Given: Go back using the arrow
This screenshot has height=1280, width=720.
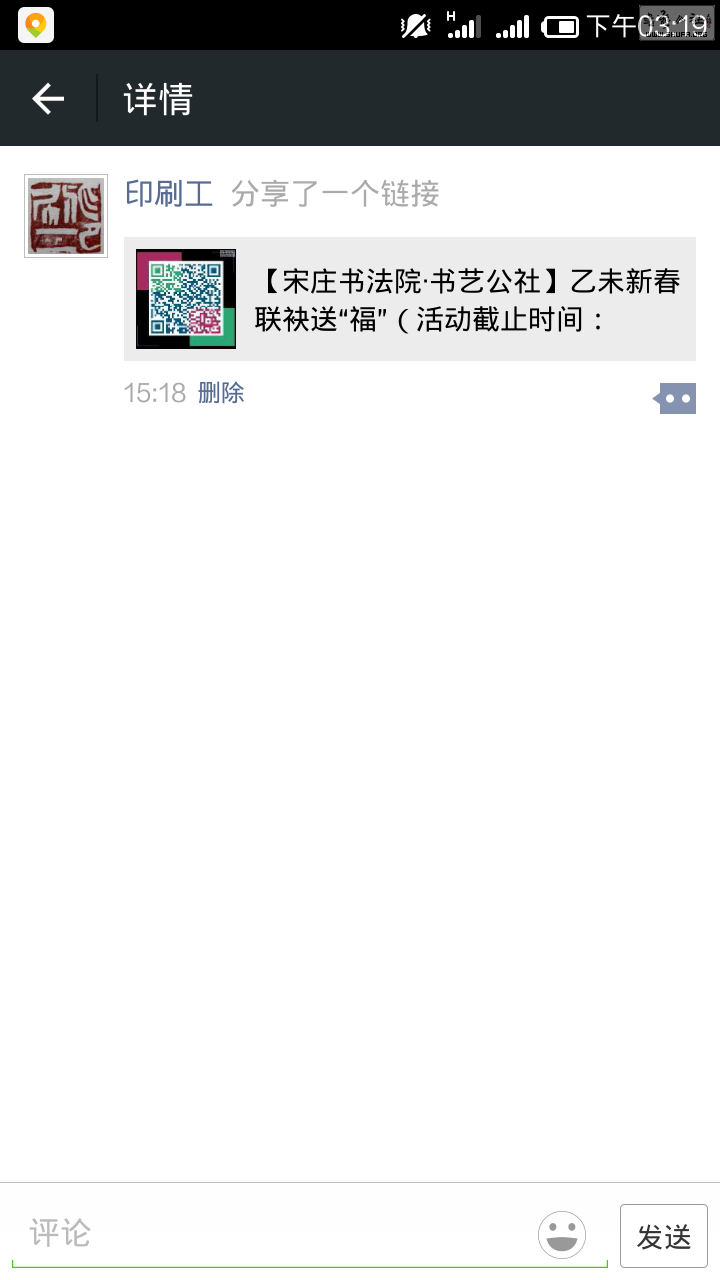Looking at the screenshot, I should click(48, 99).
